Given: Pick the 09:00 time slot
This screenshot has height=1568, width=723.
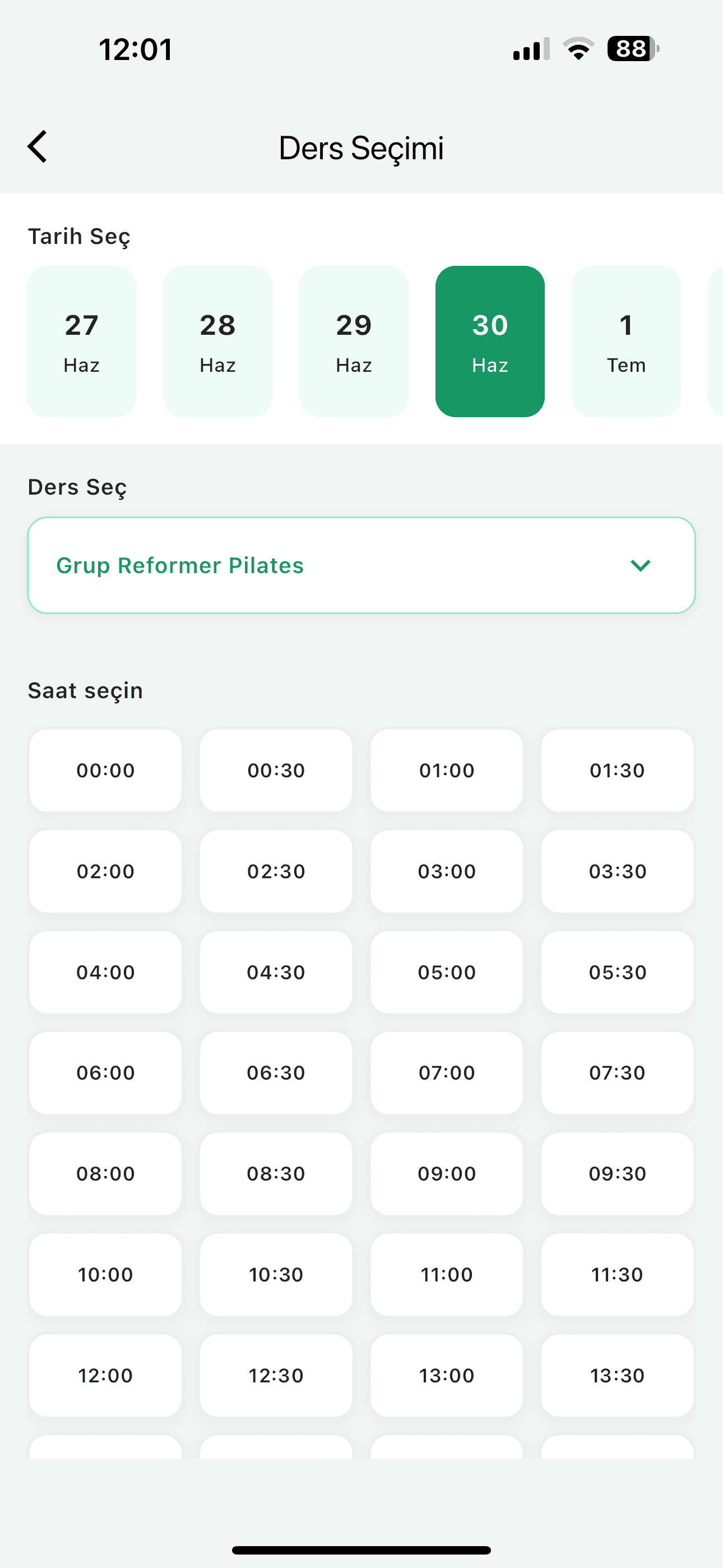Looking at the screenshot, I should tap(446, 1174).
